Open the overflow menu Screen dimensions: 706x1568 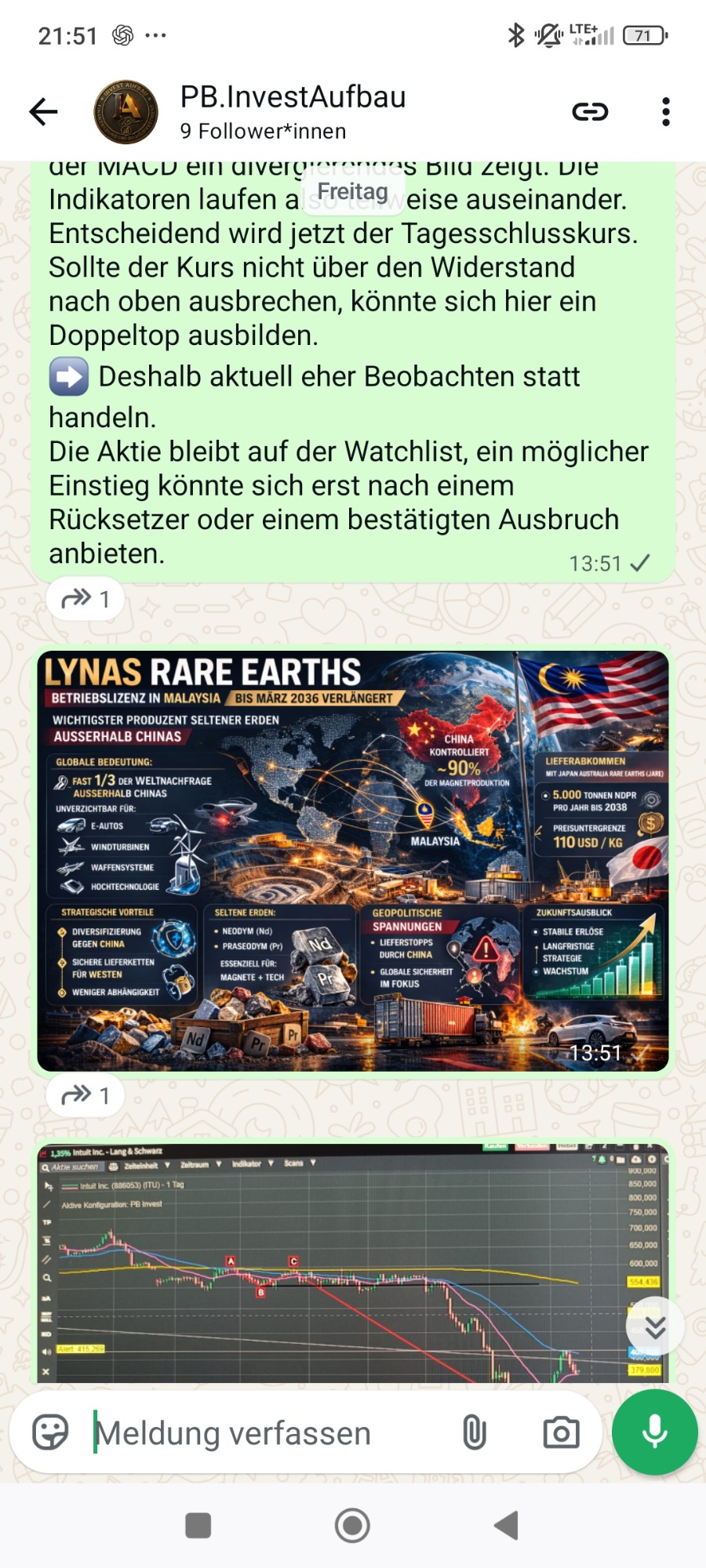[665, 112]
